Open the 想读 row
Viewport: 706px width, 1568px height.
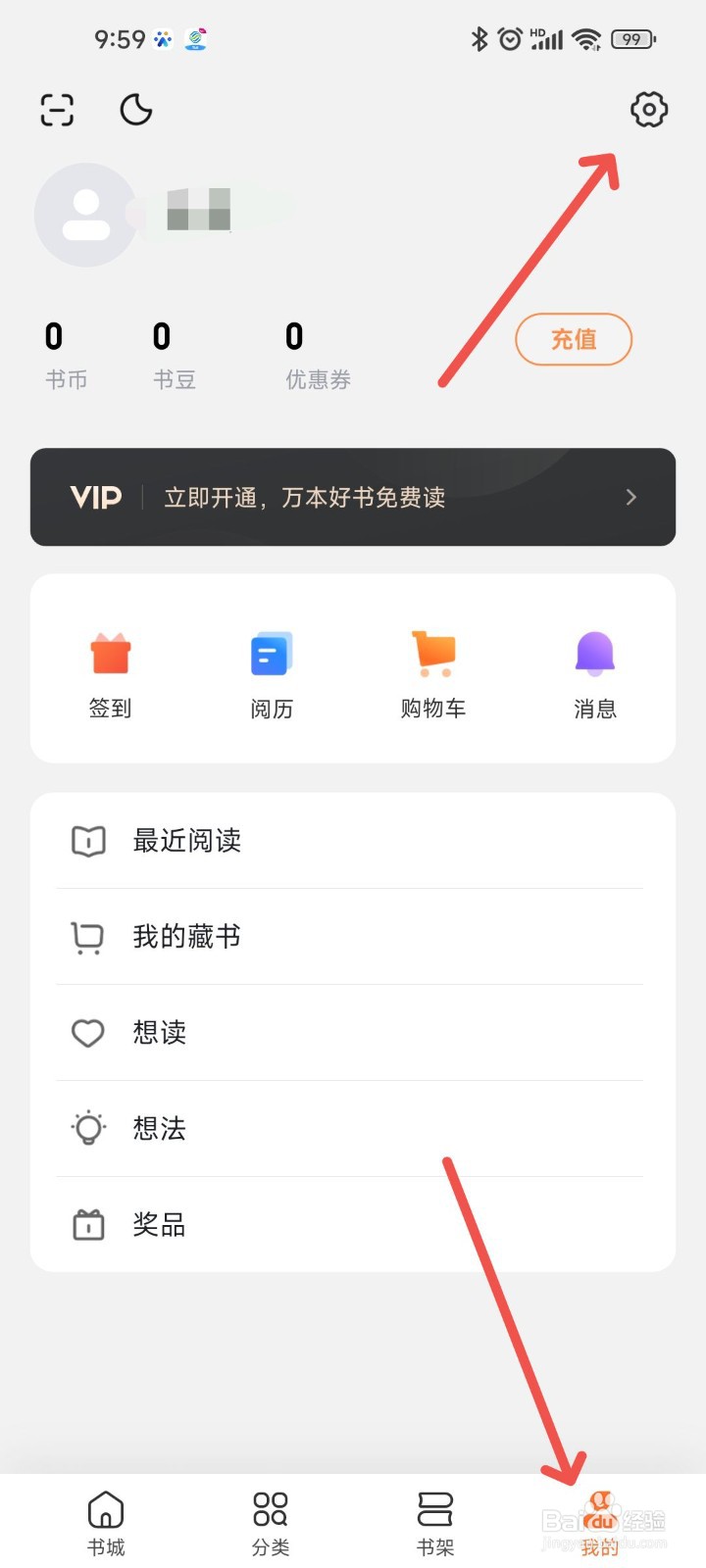tap(353, 1033)
